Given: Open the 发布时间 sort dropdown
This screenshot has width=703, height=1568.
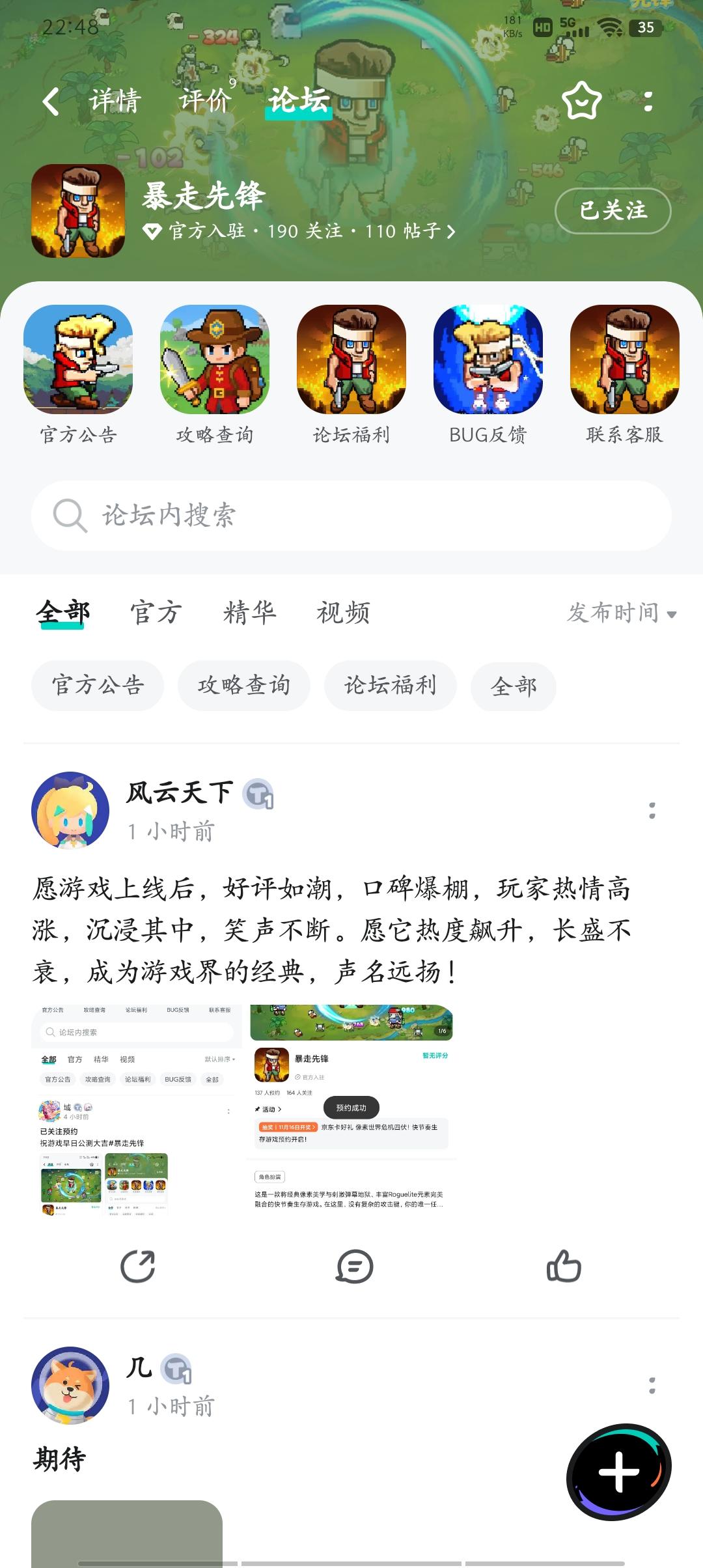Looking at the screenshot, I should tap(618, 612).
